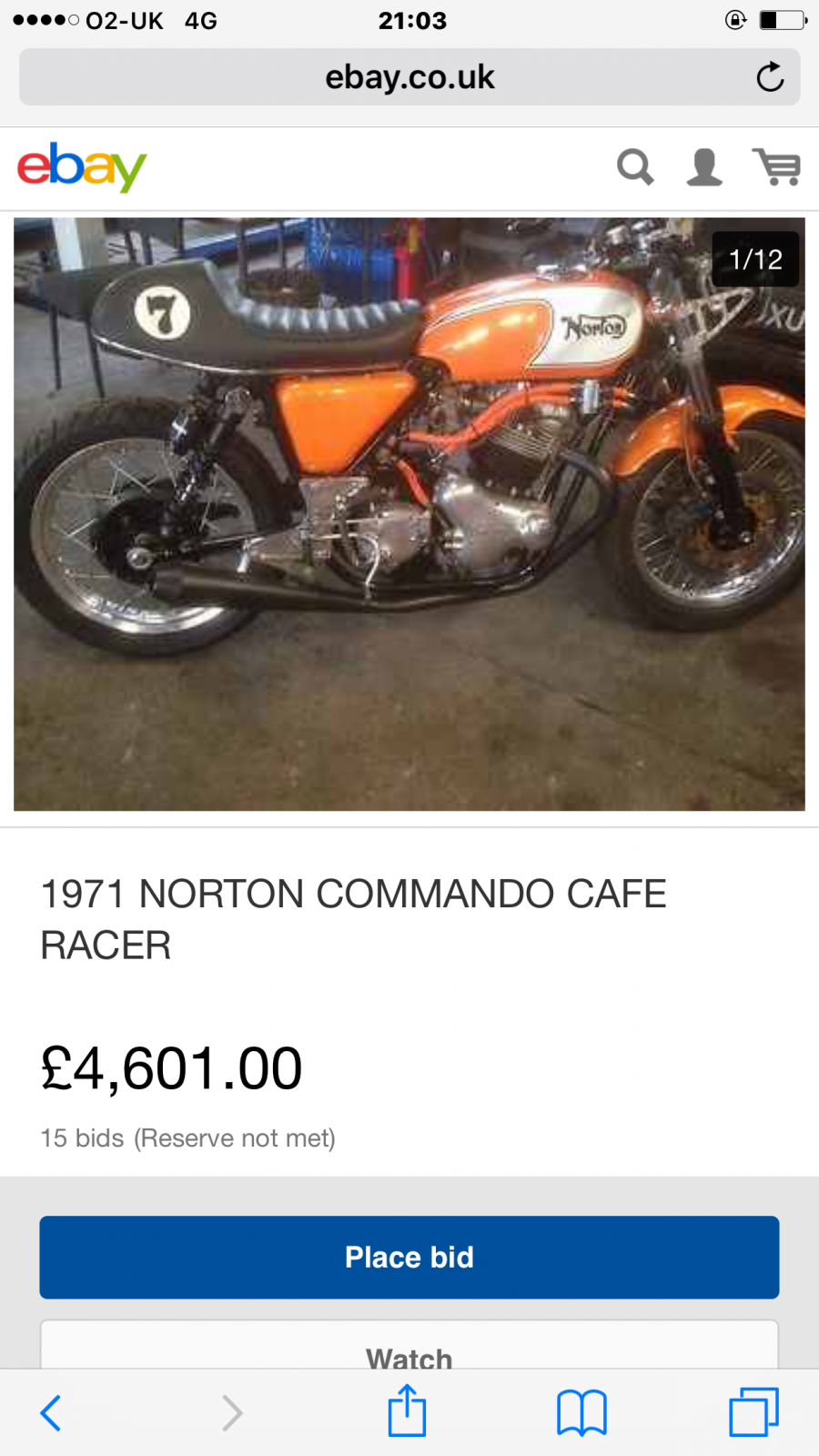Open eBay search

[x=635, y=167]
